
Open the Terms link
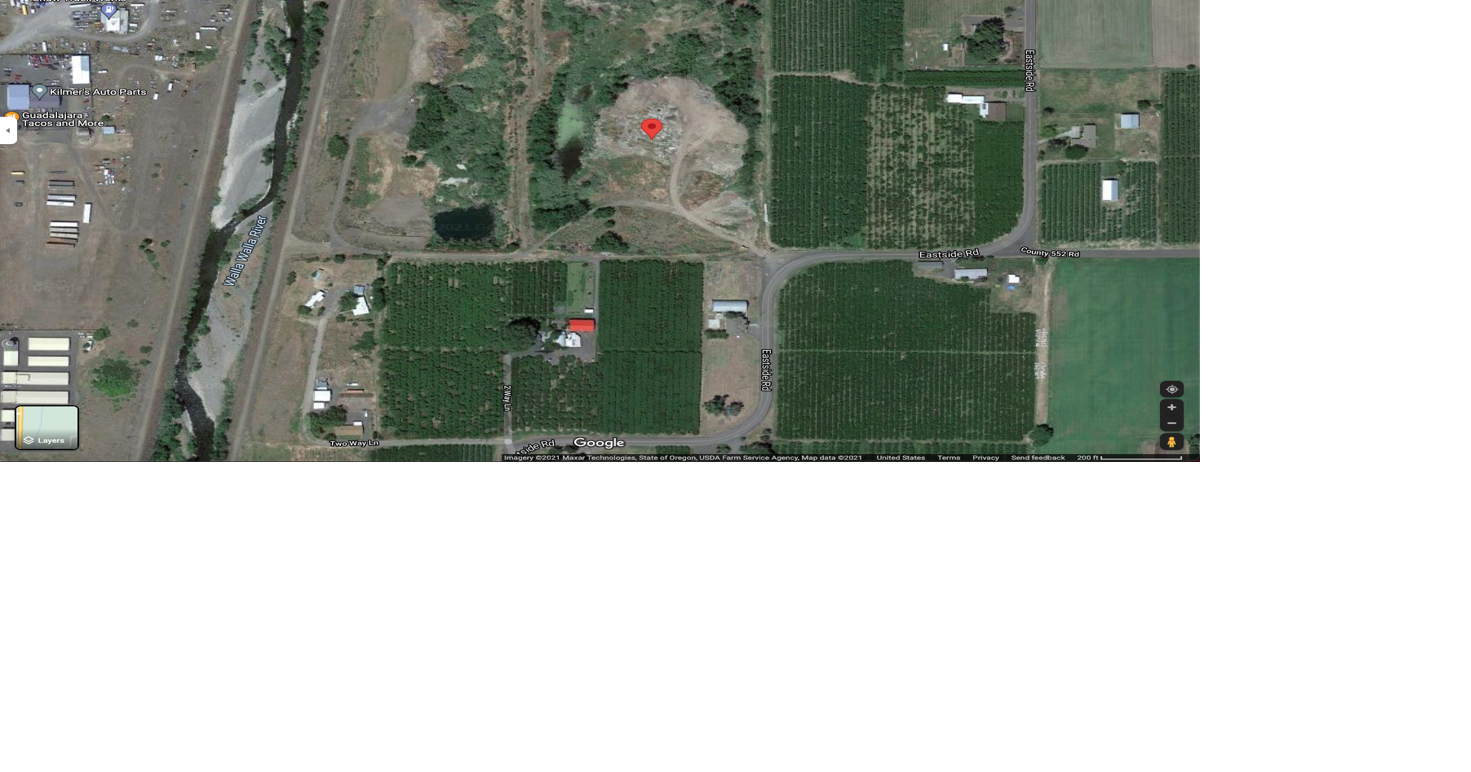pos(948,458)
